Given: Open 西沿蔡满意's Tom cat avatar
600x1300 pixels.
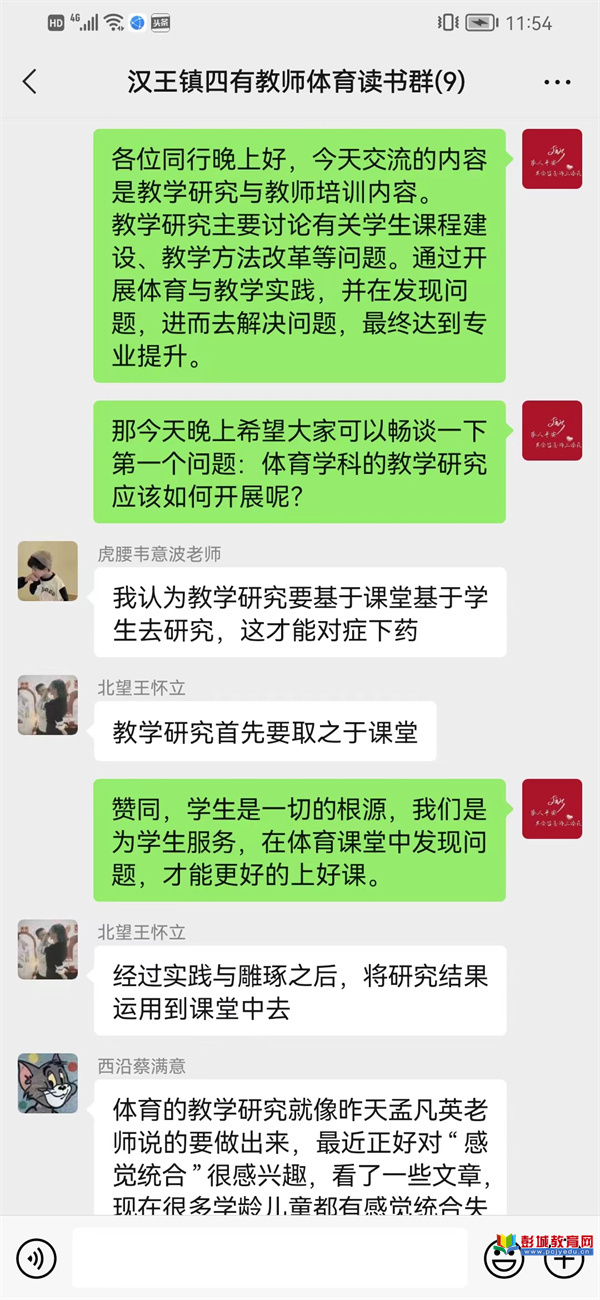Looking at the screenshot, I should tap(48, 1083).
